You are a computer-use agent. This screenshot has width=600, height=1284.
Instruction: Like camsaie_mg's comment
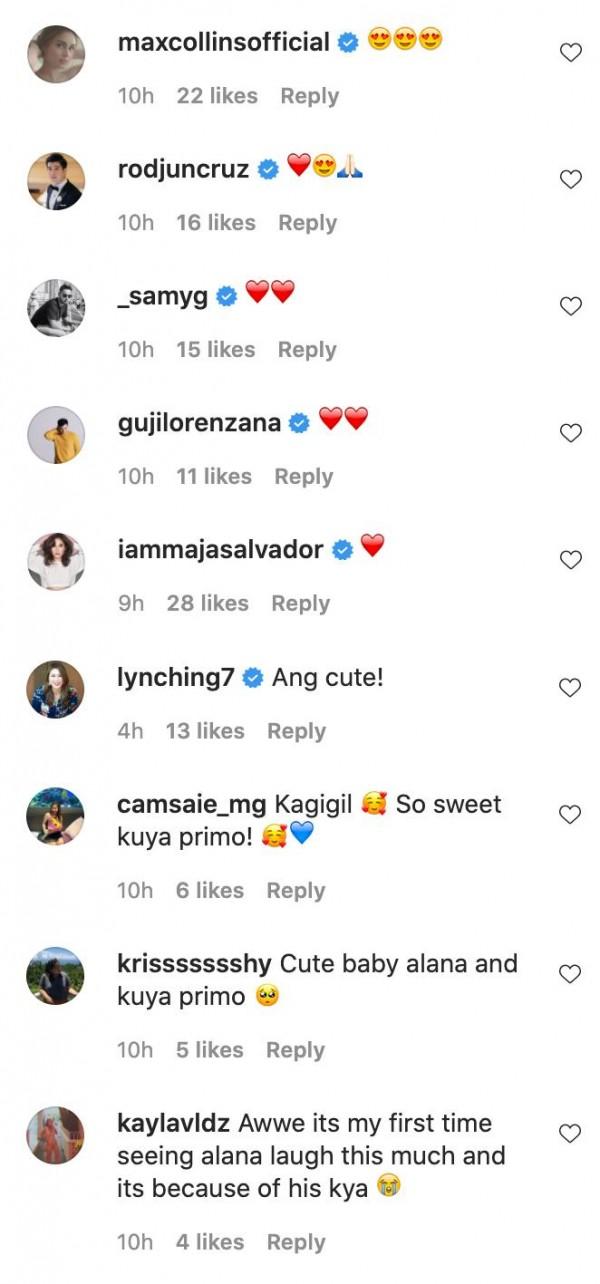570,815
